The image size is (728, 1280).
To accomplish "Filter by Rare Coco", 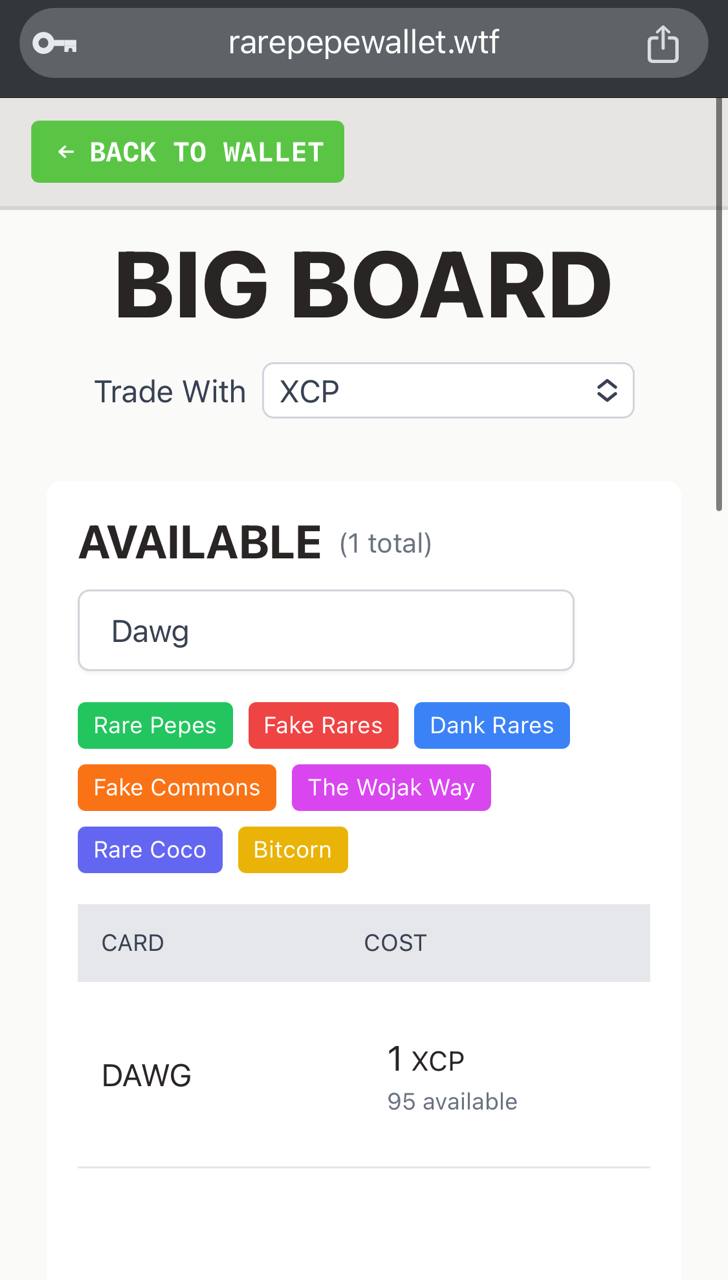I will tap(150, 849).
